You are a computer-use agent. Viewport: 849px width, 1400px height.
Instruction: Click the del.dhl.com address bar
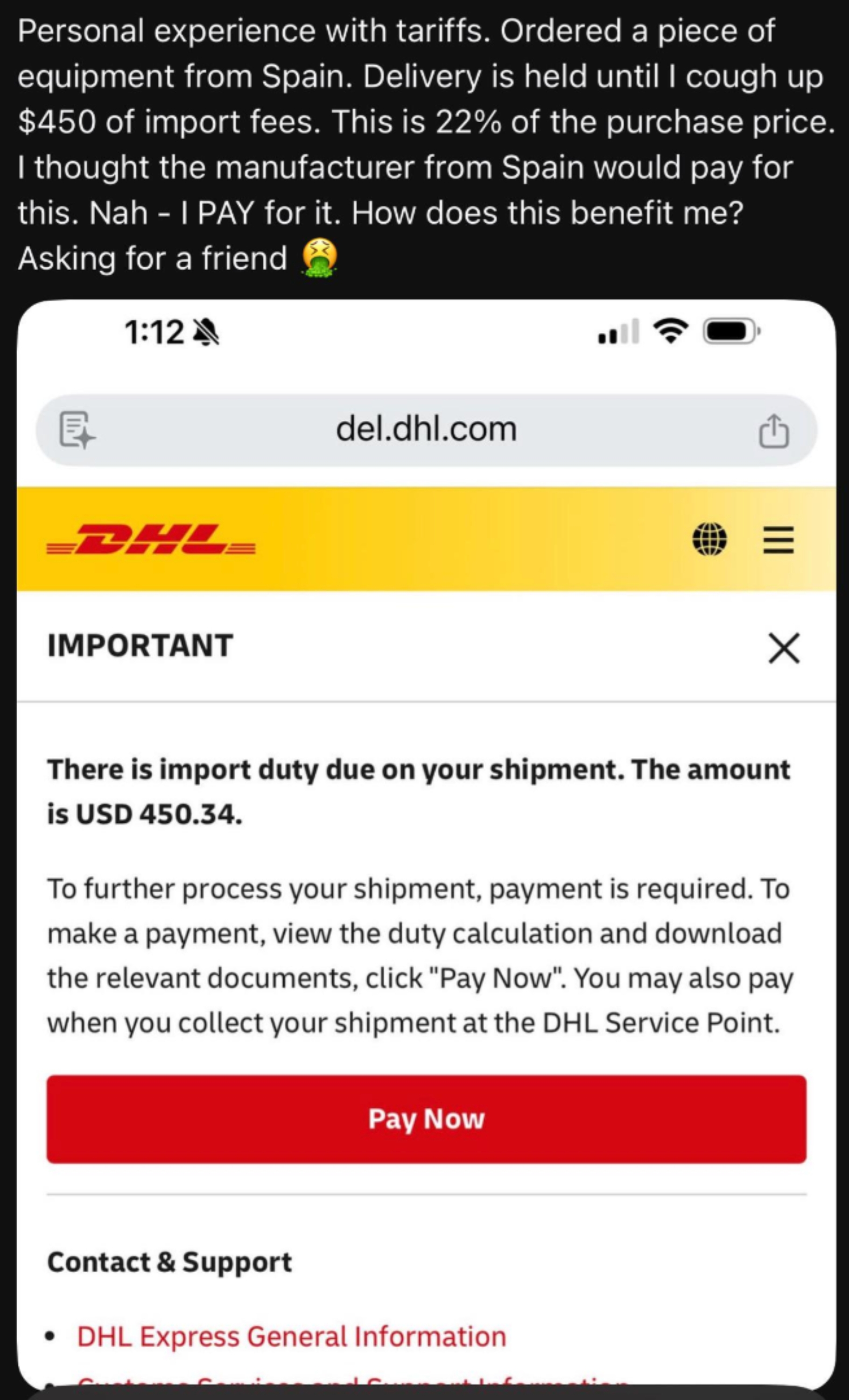point(425,429)
